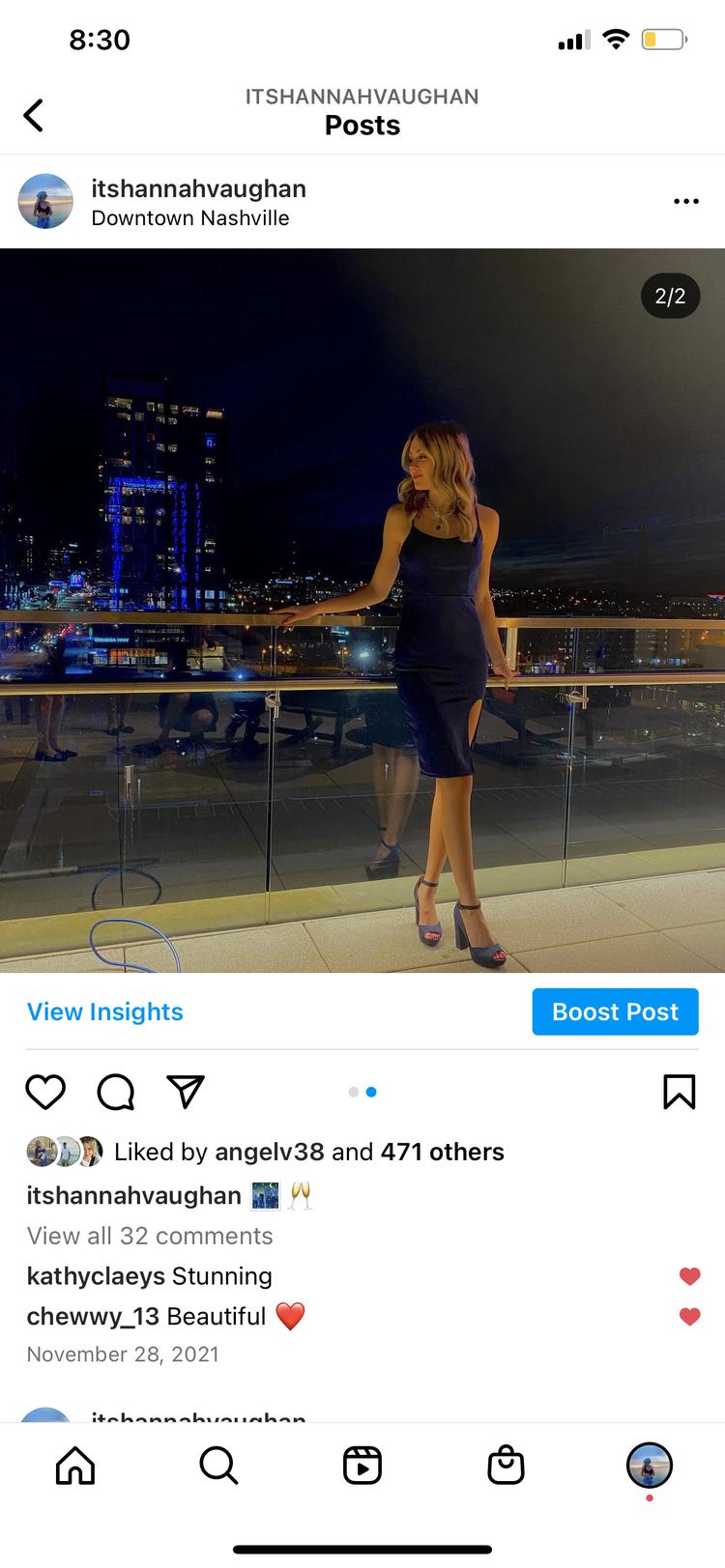
Task: Open the Reels tab
Action: click(362, 1465)
